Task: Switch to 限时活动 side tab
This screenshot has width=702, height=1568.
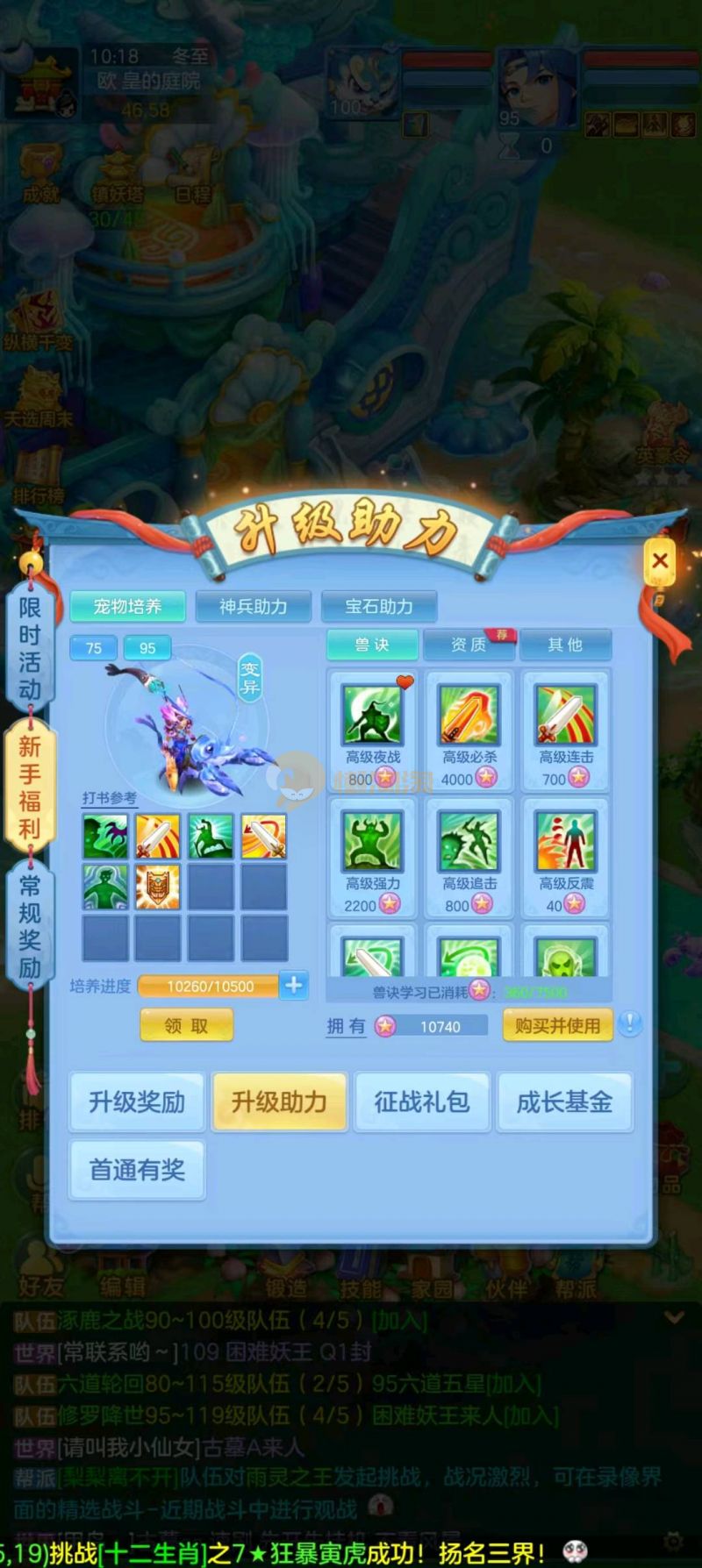Action: (29, 647)
